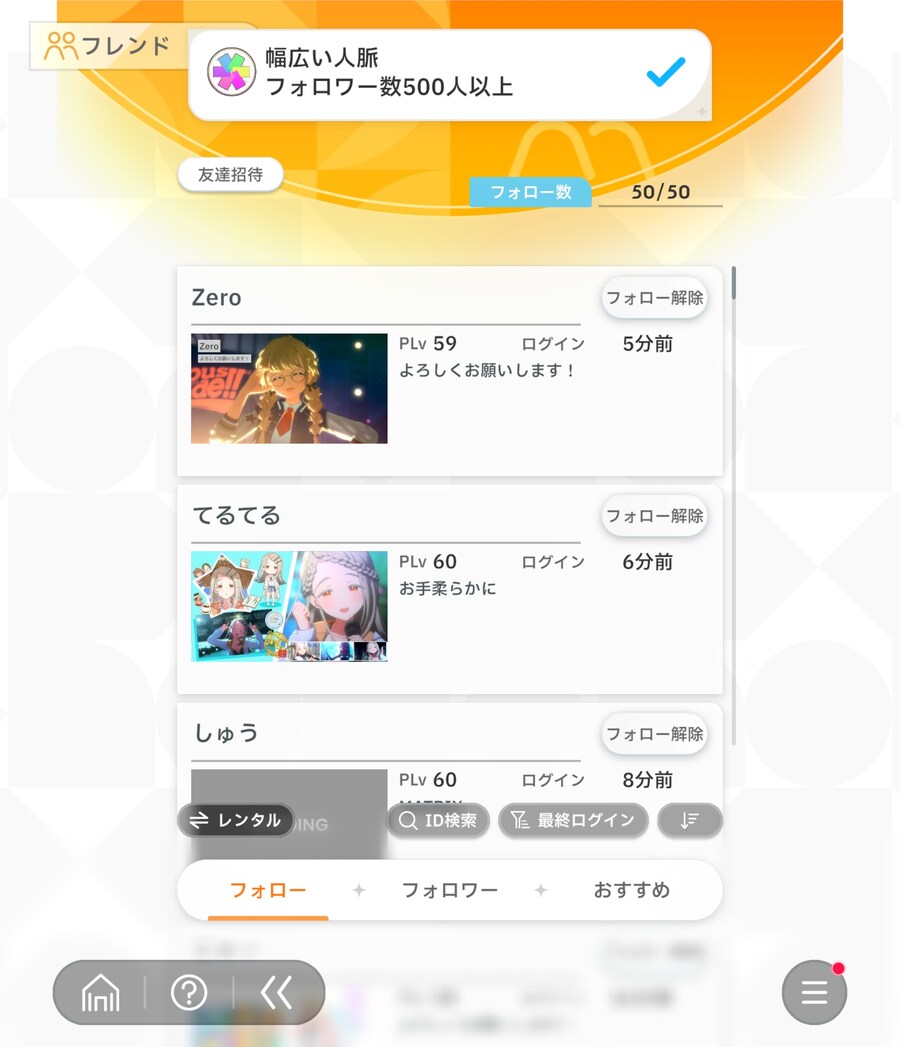Go back with the double arrow

[276, 993]
